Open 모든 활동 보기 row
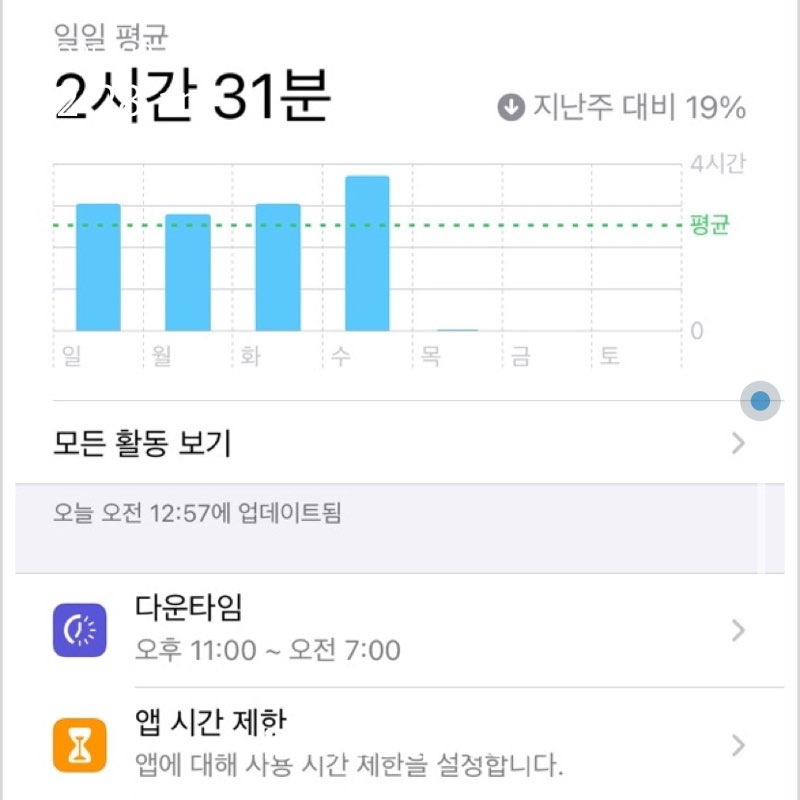This screenshot has width=800, height=800. [x=399, y=442]
